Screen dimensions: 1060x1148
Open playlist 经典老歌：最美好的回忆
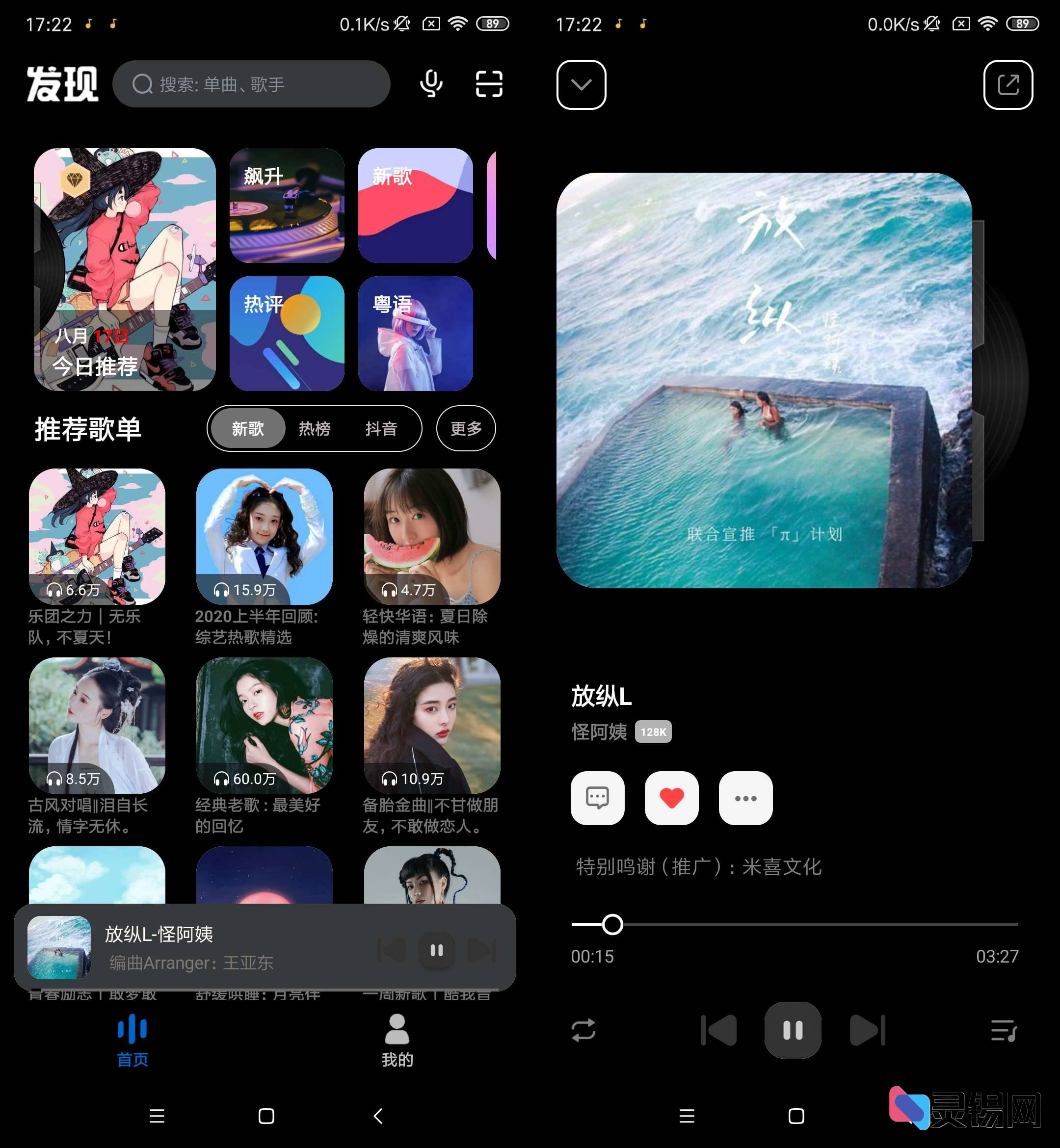tap(264, 726)
